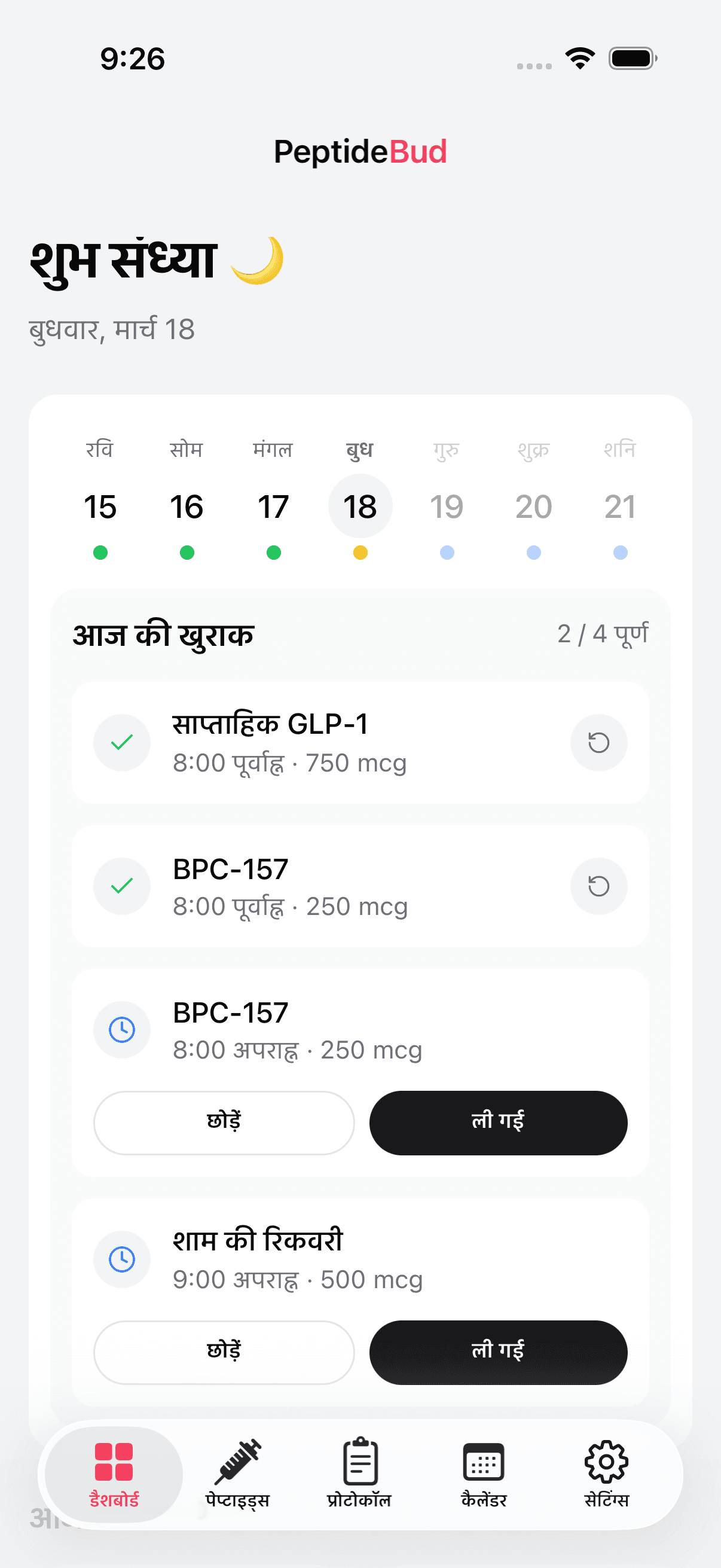
Task: Skip evening BPC-157 with छोड़ें
Action: [x=224, y=1122]
